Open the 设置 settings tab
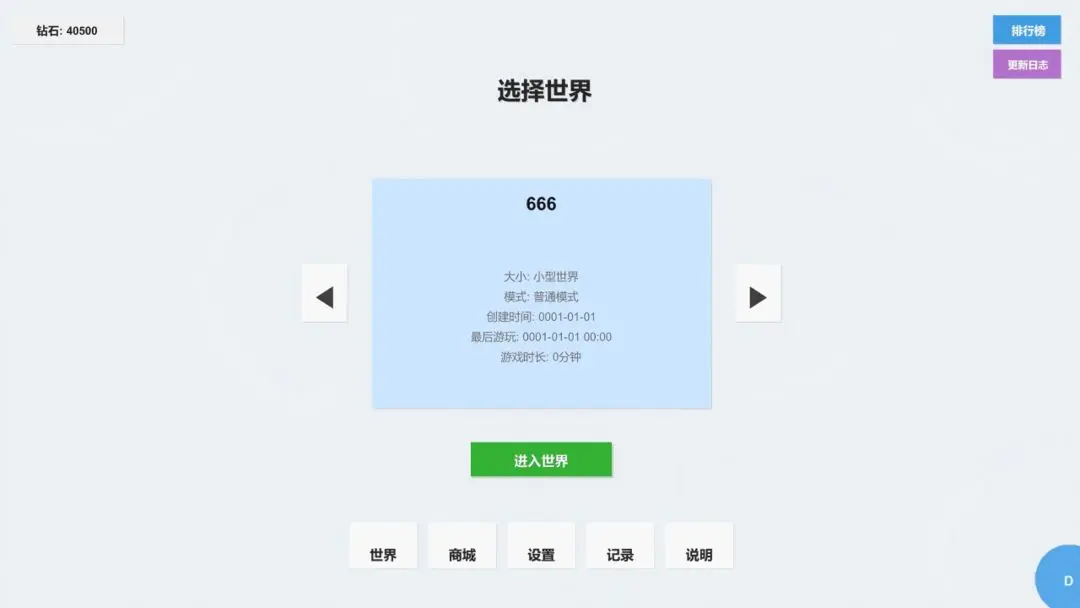Screen dimensions: 1080x608 (541, 547)
